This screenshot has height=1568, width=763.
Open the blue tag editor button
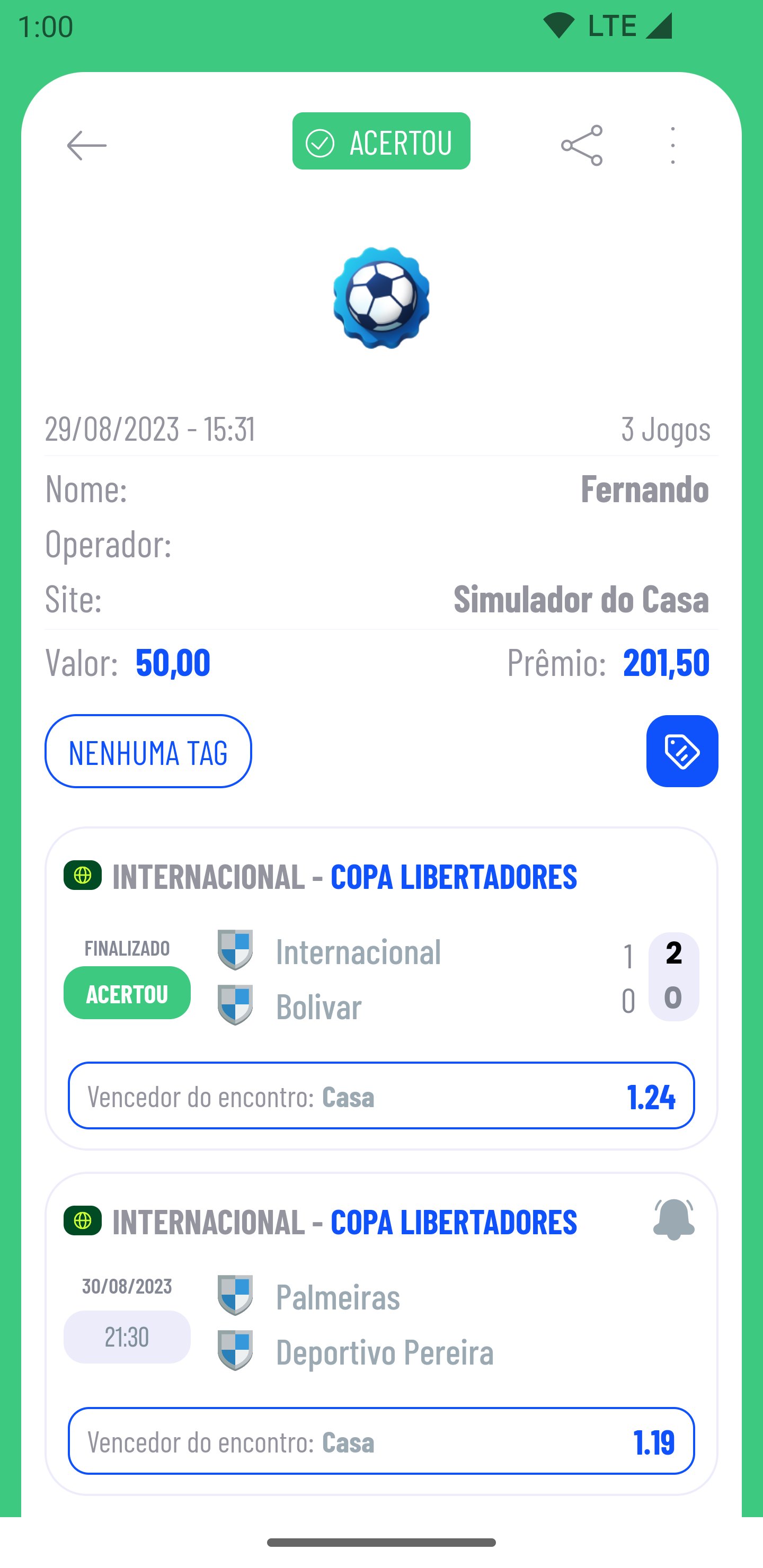(681, 751)
